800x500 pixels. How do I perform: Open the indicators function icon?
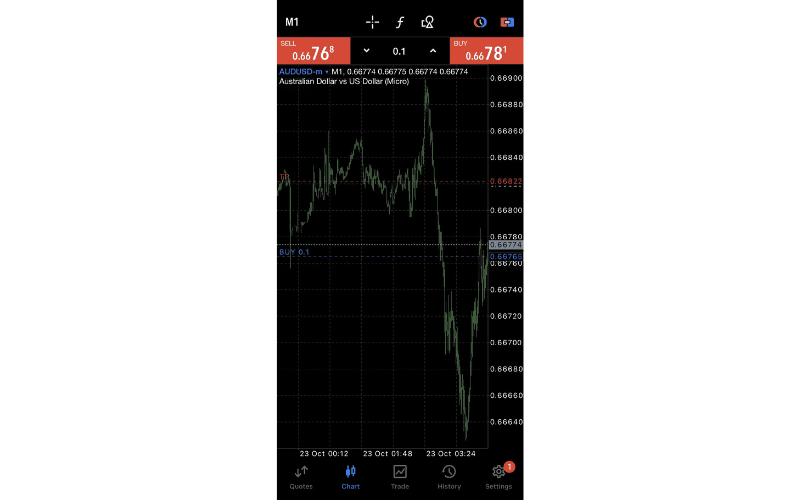pyautogui.click(x=400, y=22)
